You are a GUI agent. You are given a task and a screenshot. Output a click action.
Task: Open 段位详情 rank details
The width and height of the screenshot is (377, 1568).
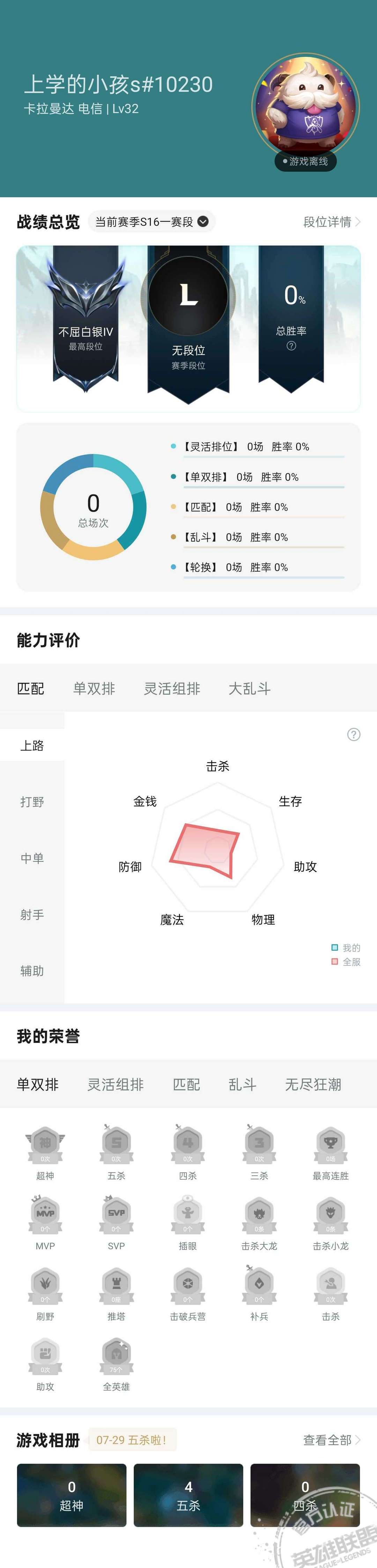coord(331,222)
